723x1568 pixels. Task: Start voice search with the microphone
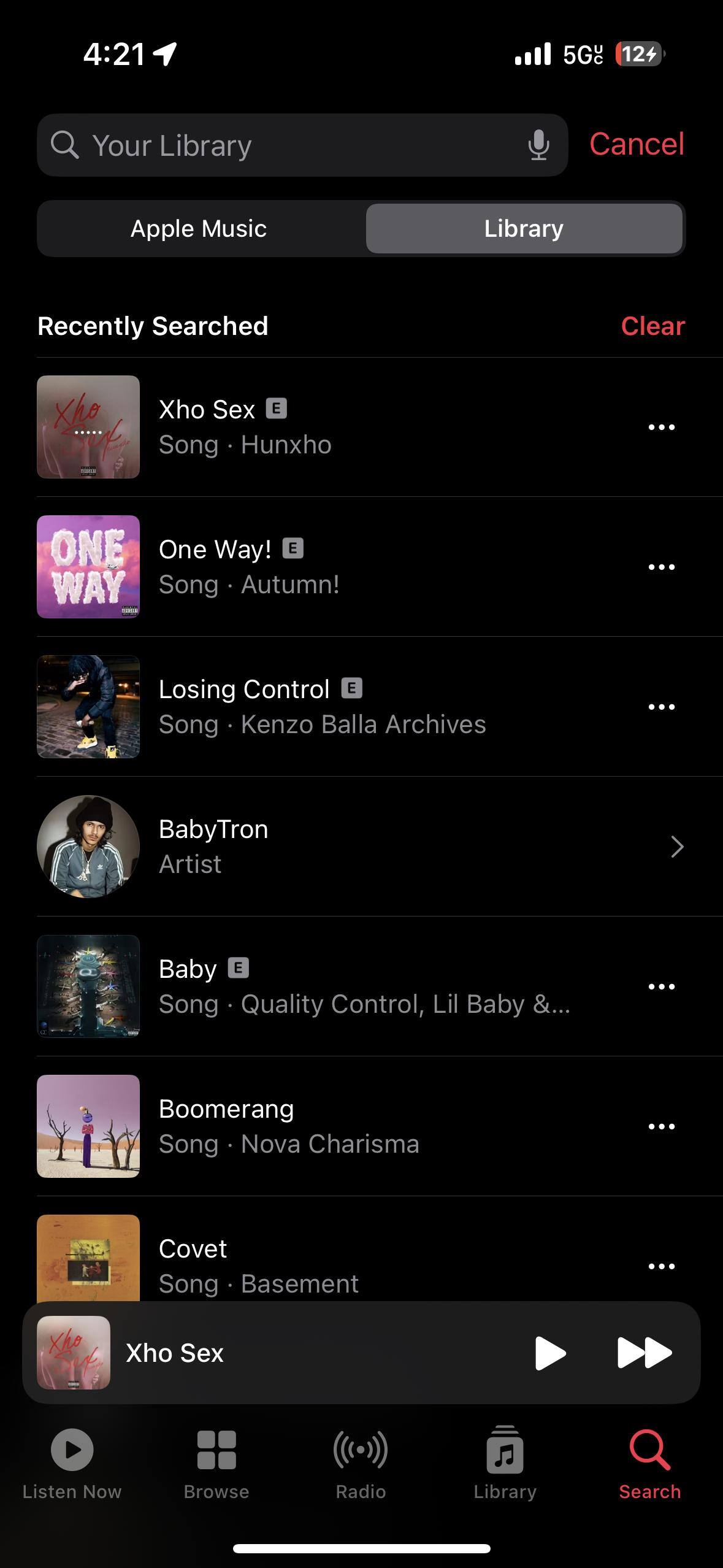point(538,145)
